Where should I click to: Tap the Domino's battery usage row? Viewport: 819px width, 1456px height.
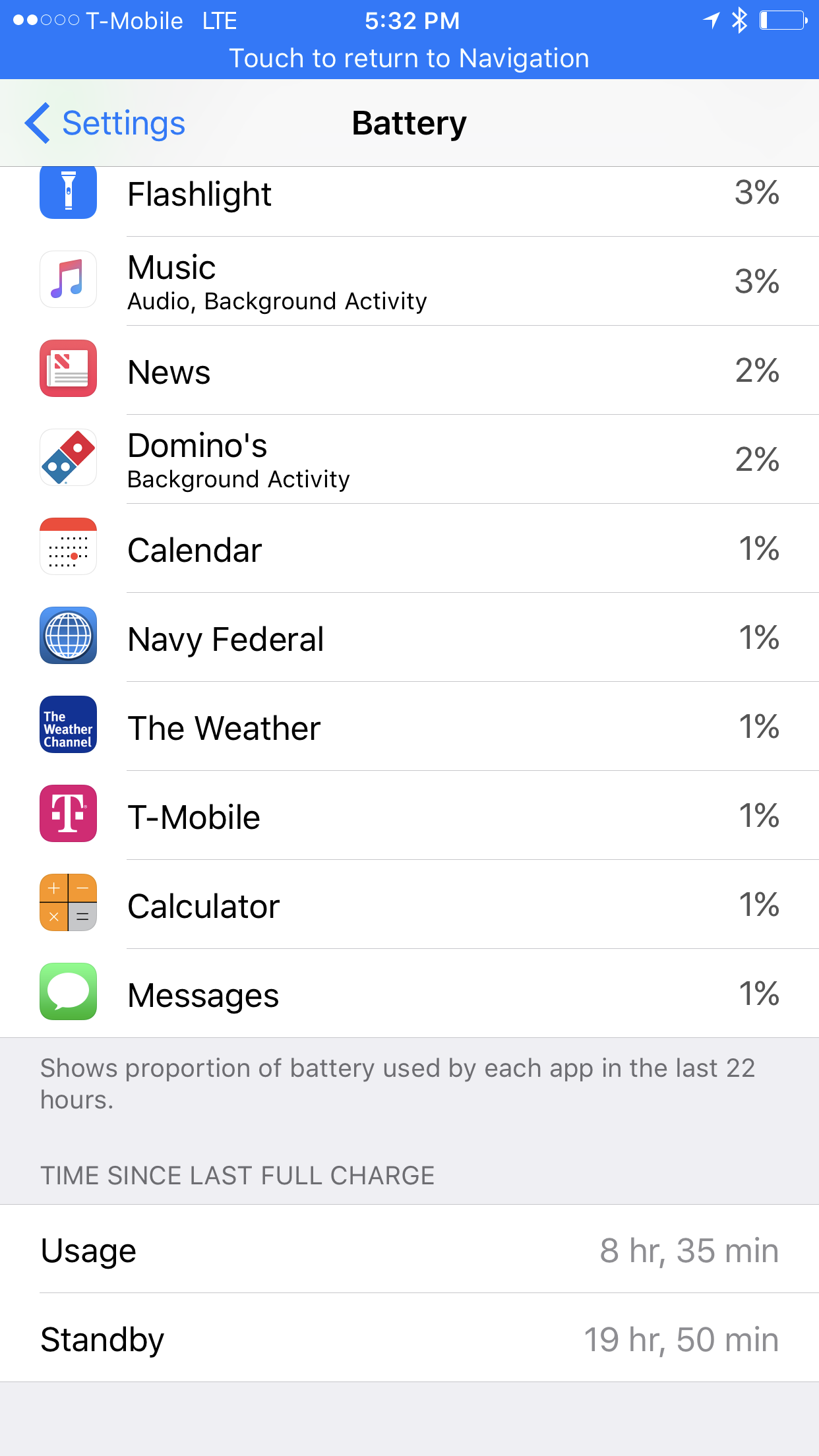[409, 460]
